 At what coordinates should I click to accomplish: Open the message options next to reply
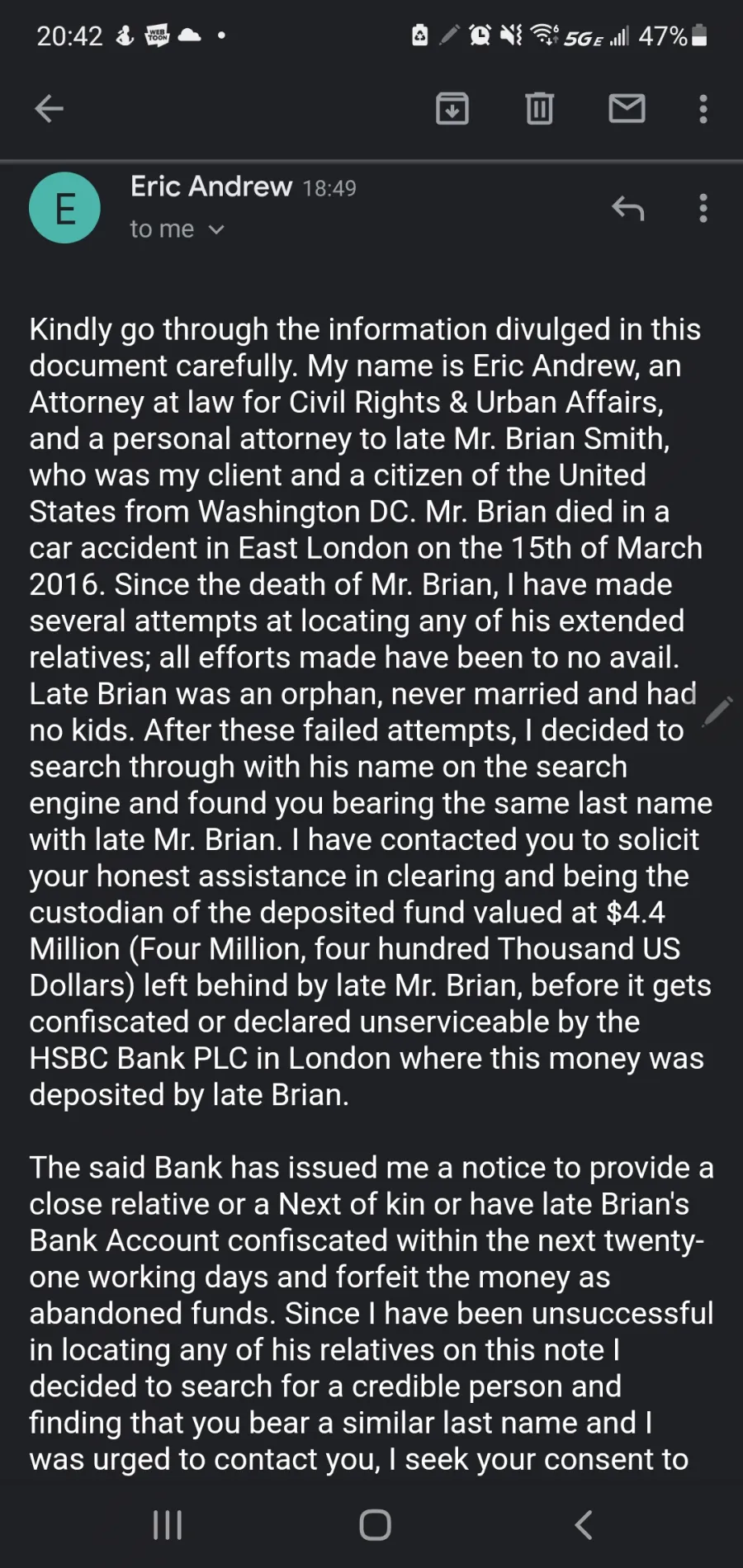click(x=703, y=208)
